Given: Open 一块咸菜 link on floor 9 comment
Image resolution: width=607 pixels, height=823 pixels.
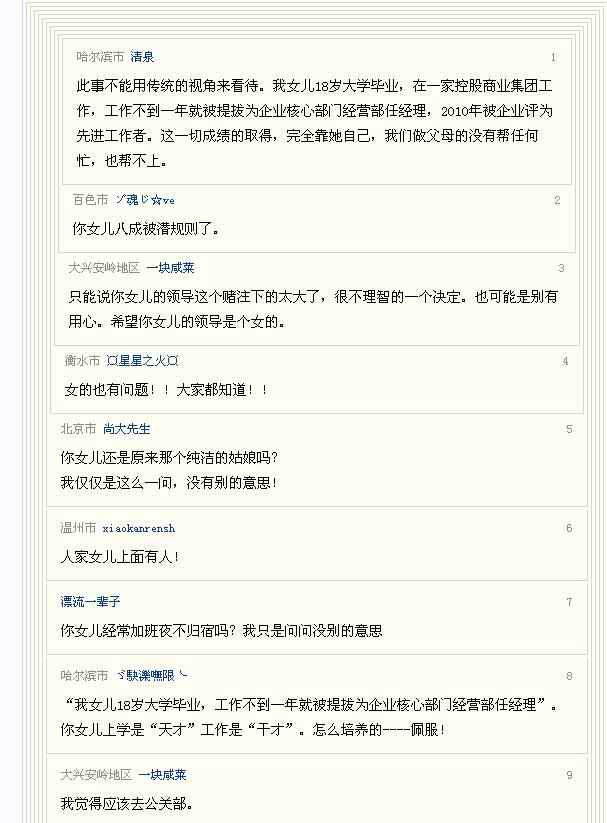Looking at the screenshot, I should tap(162, 775).
